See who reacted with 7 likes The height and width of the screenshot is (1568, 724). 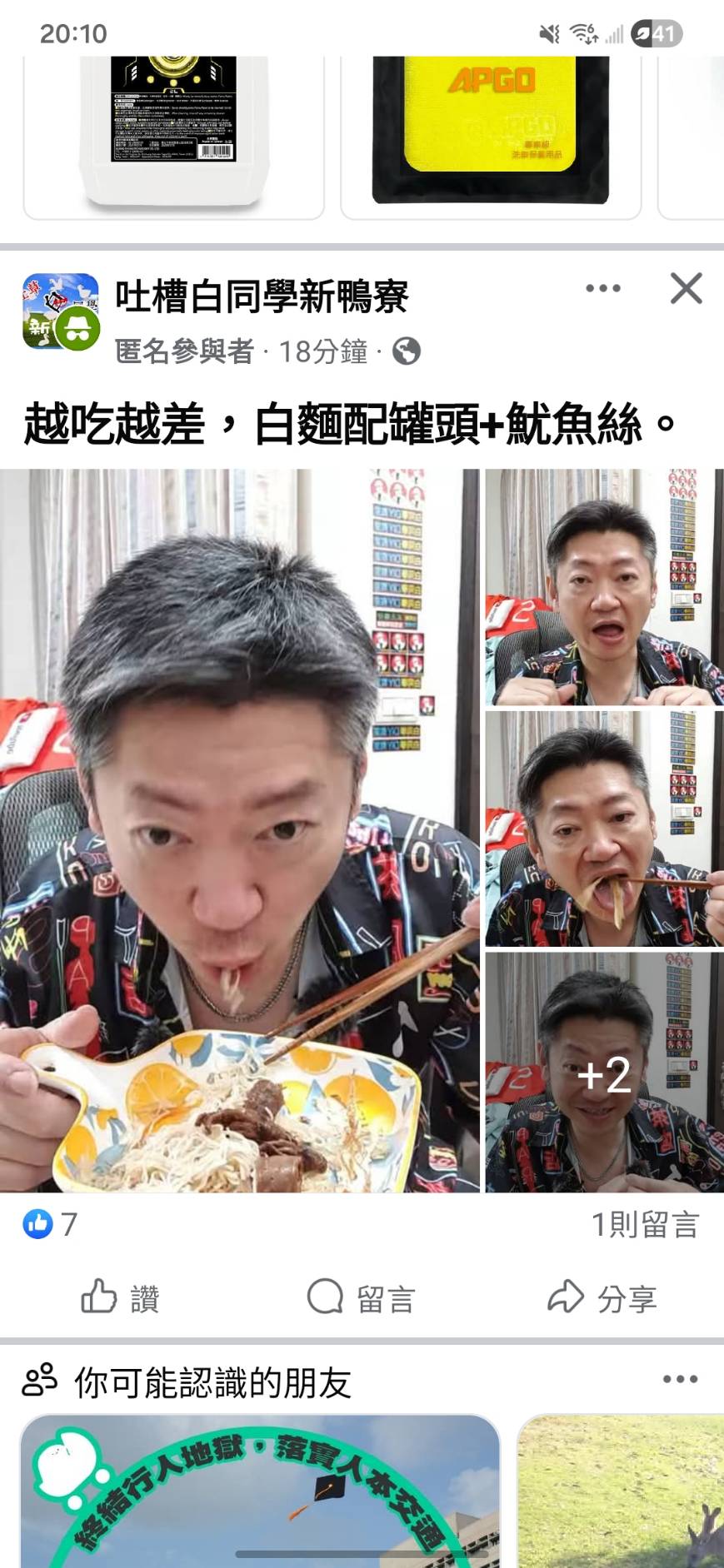click(50, 1224)
